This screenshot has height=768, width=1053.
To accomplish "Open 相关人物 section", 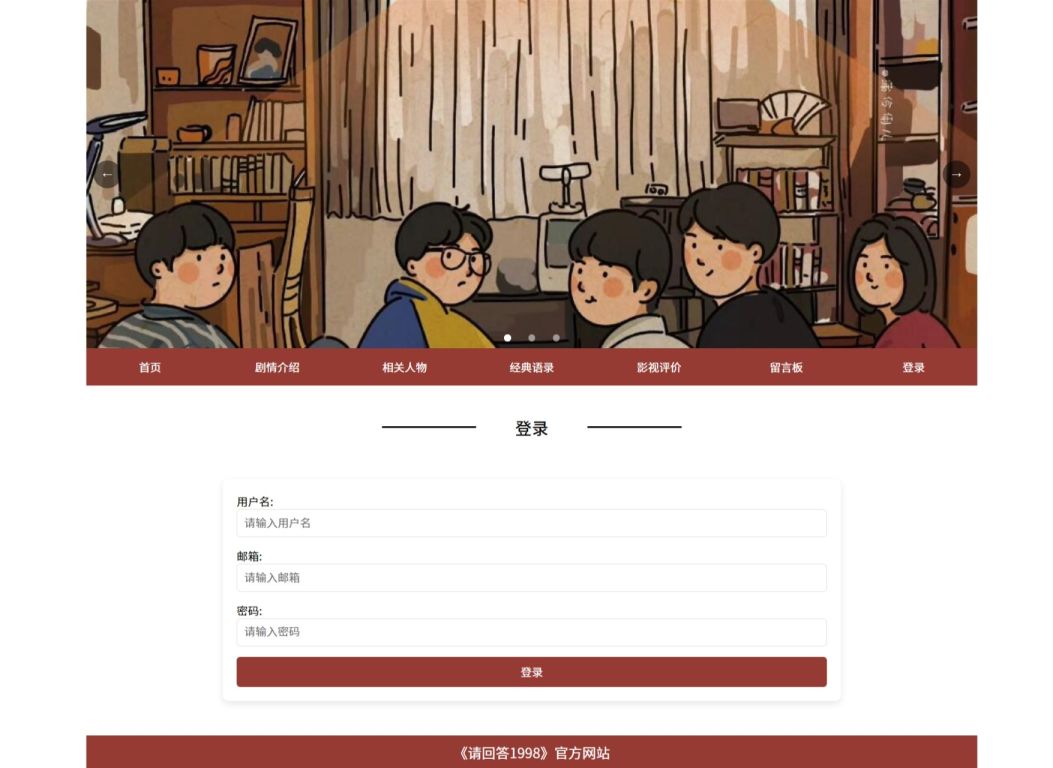I will (404, 367).
